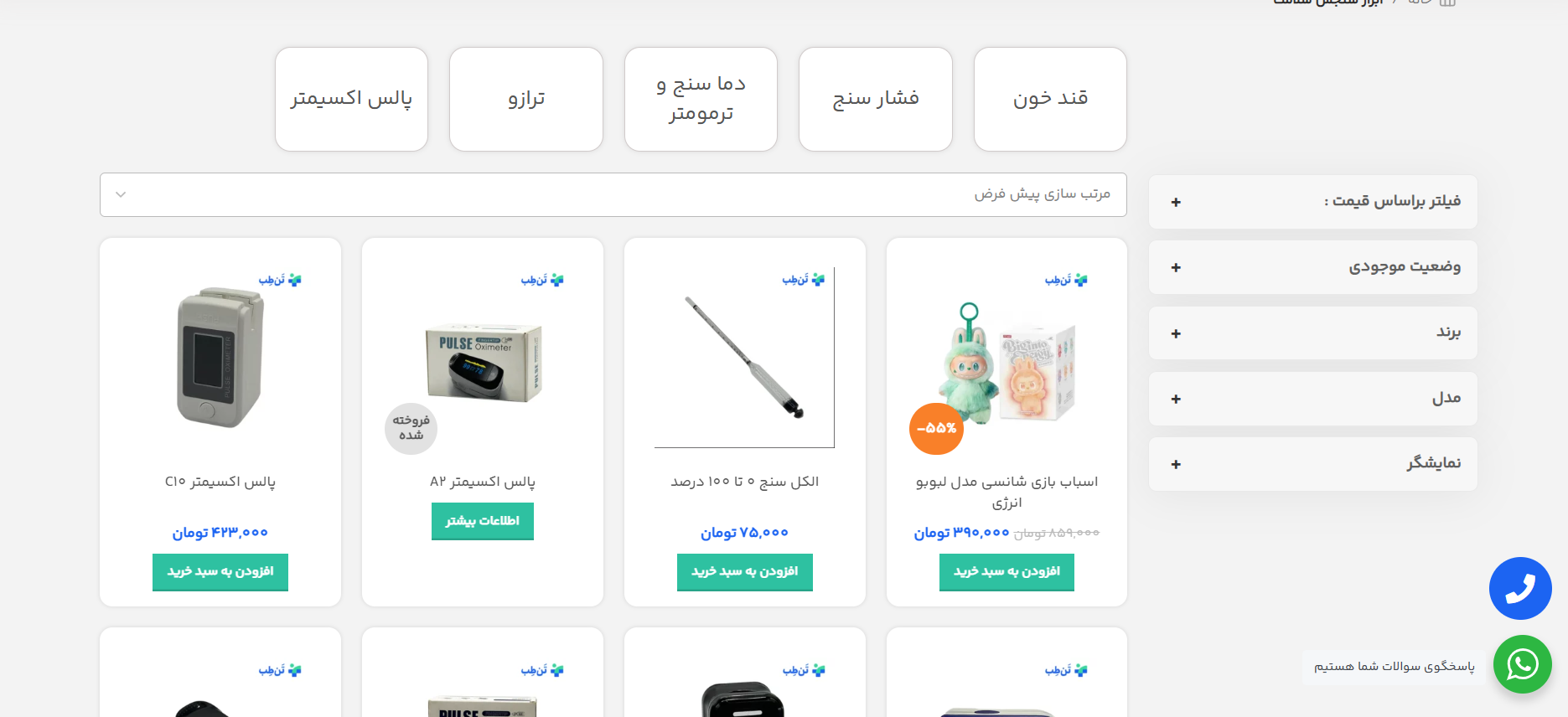
Task: Open the الکل سنج product image
Action: [744, 358]
